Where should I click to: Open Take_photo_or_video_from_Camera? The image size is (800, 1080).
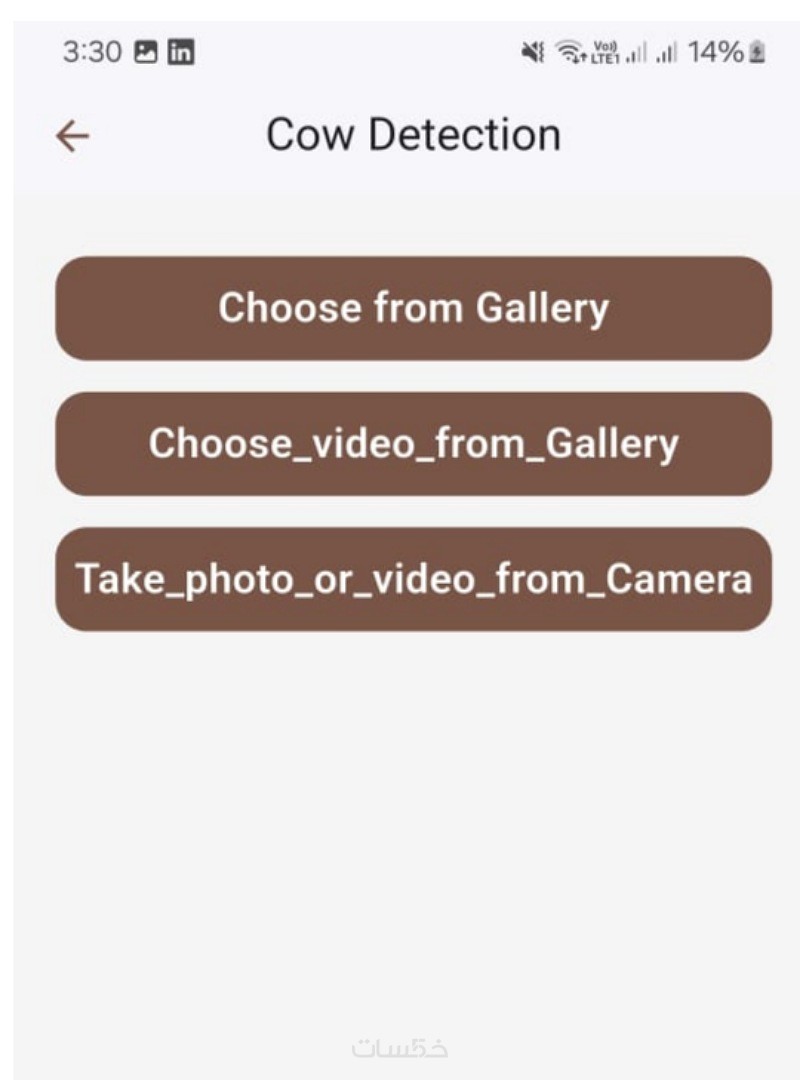[x=413, y=579]
